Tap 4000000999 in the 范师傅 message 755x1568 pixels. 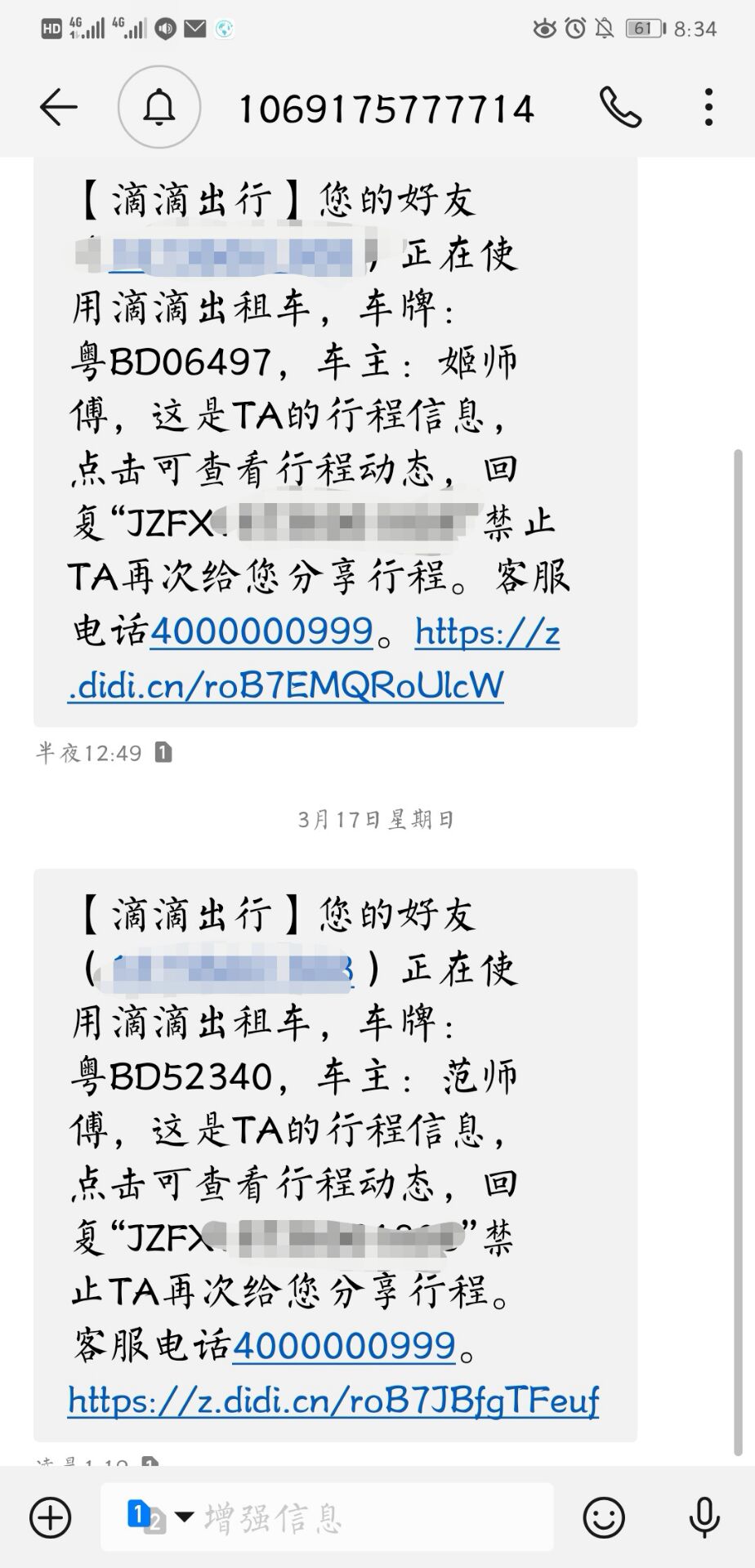click(344, 1346)
